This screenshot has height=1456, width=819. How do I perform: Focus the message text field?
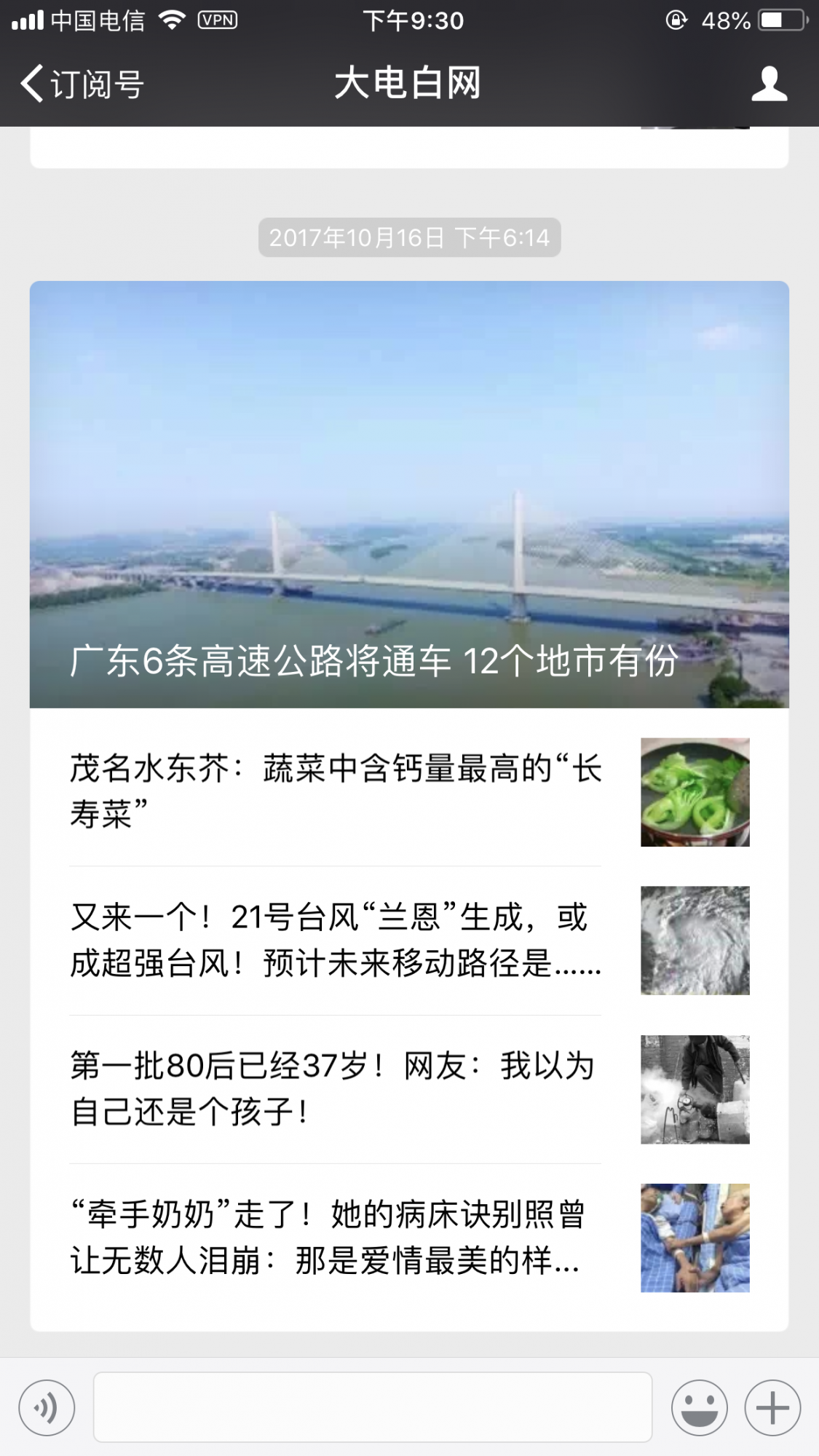pos(372,1408)
